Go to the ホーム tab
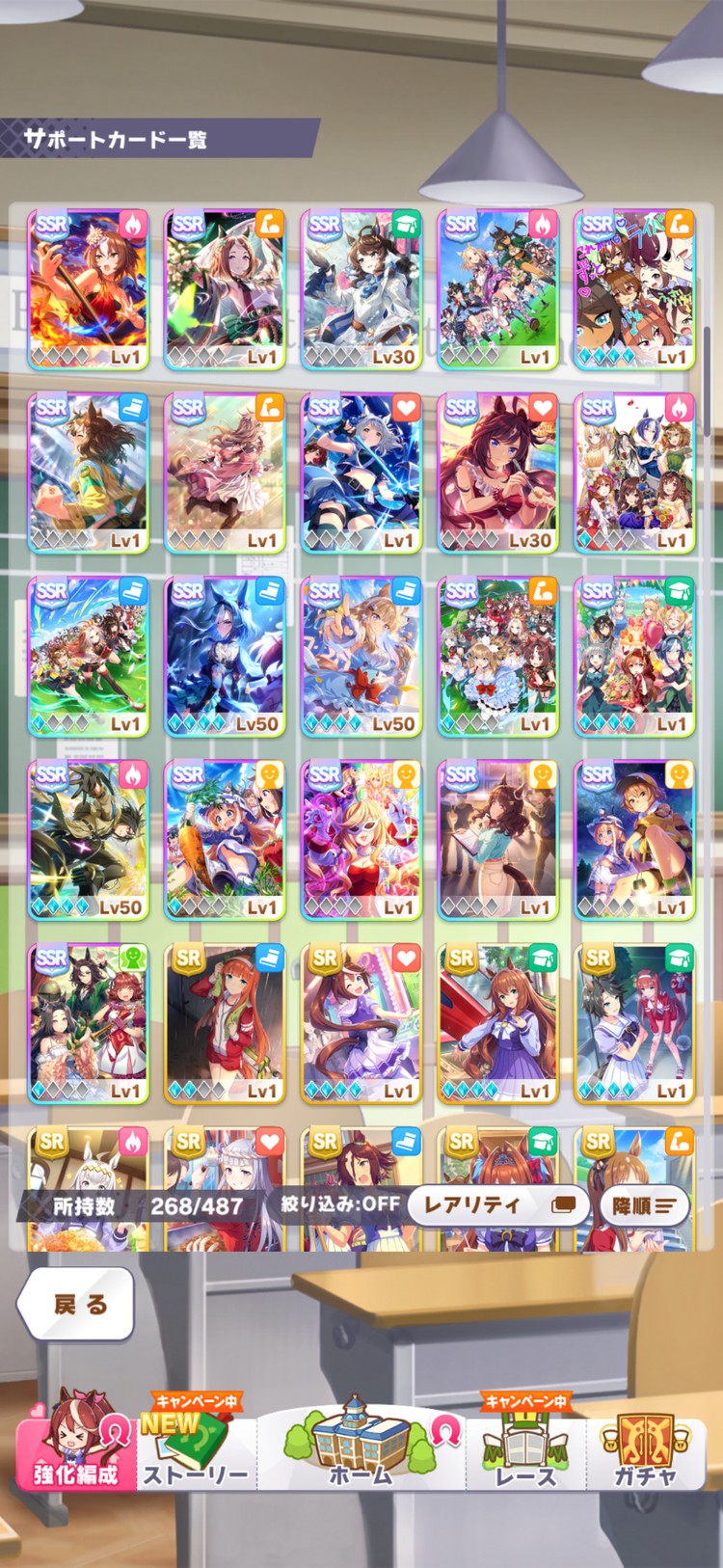 point(361,1446)
